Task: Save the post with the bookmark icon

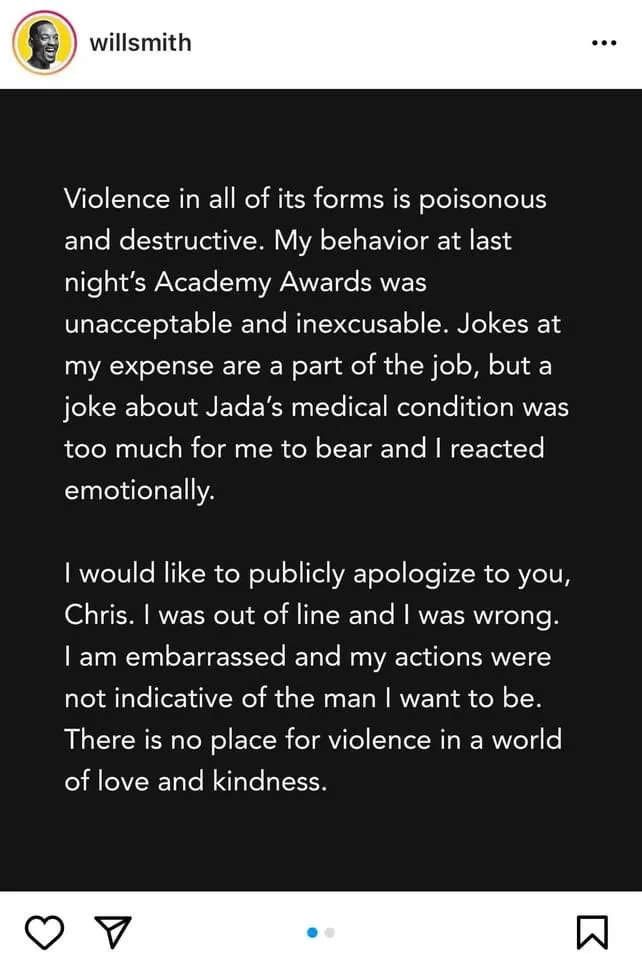Action: tap(592, 932)
